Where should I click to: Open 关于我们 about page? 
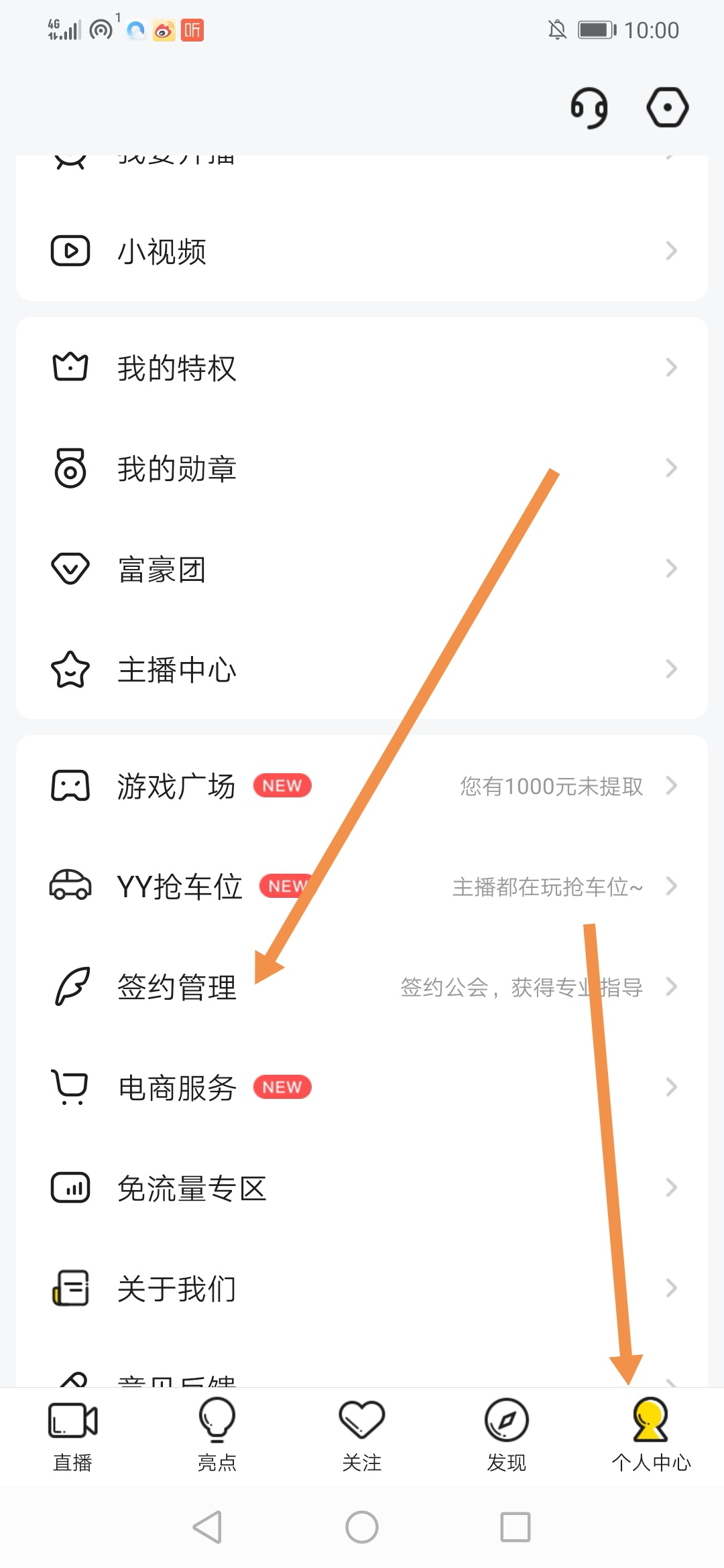pyautogui.click(x=362, y=1289)
